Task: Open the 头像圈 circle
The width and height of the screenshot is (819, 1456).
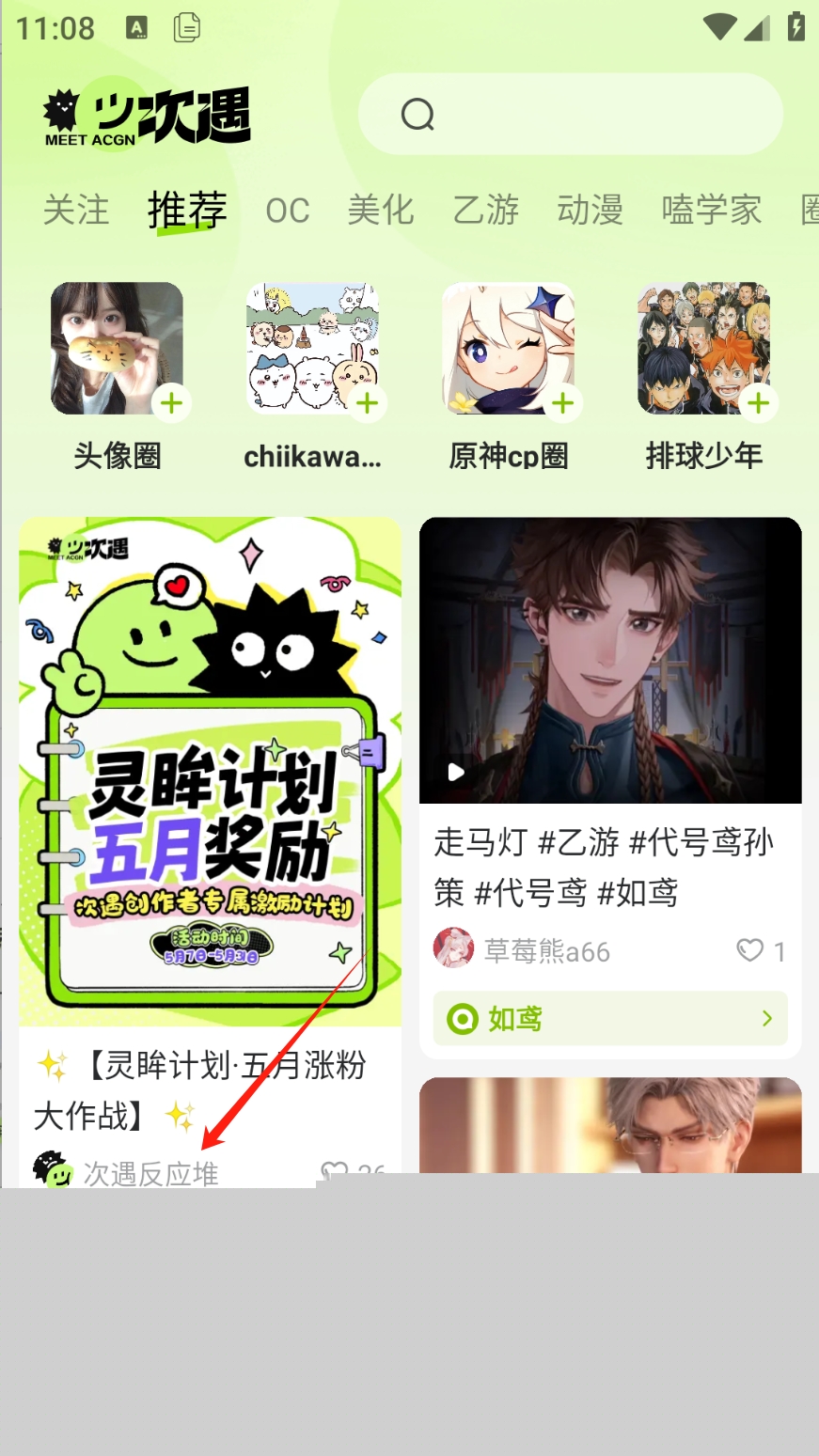Action: click(x=118, y=349)
